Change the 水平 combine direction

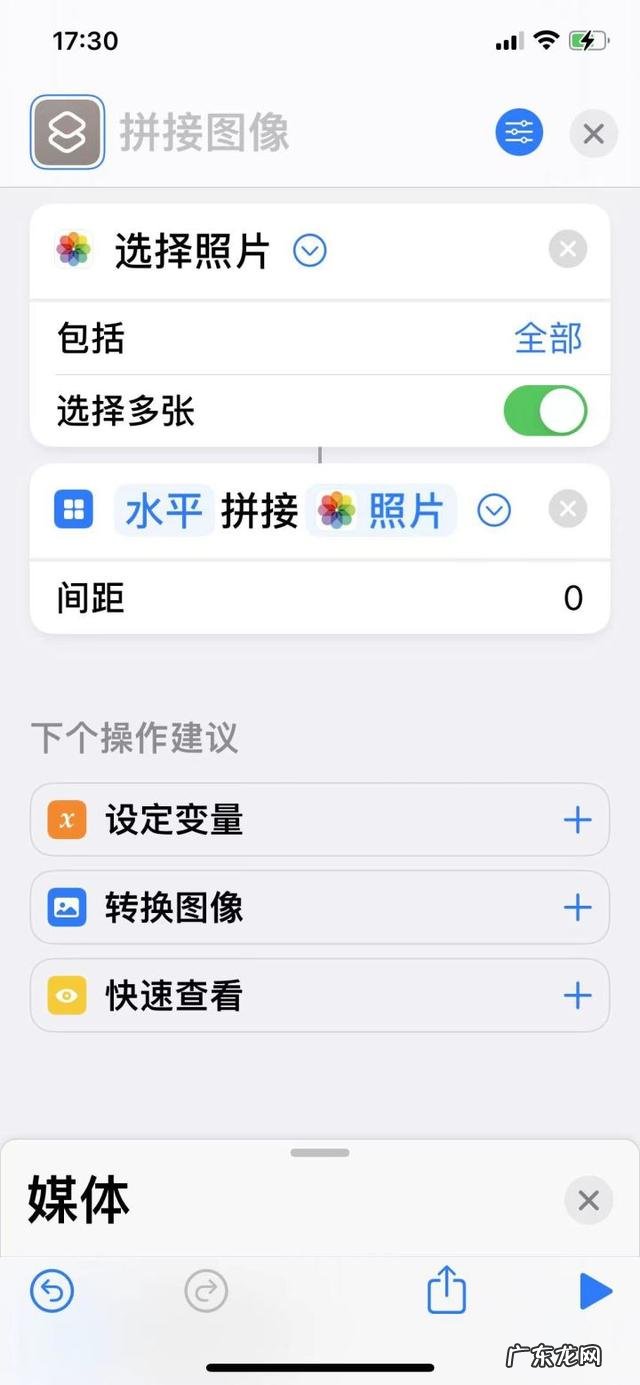click(164, 511)
